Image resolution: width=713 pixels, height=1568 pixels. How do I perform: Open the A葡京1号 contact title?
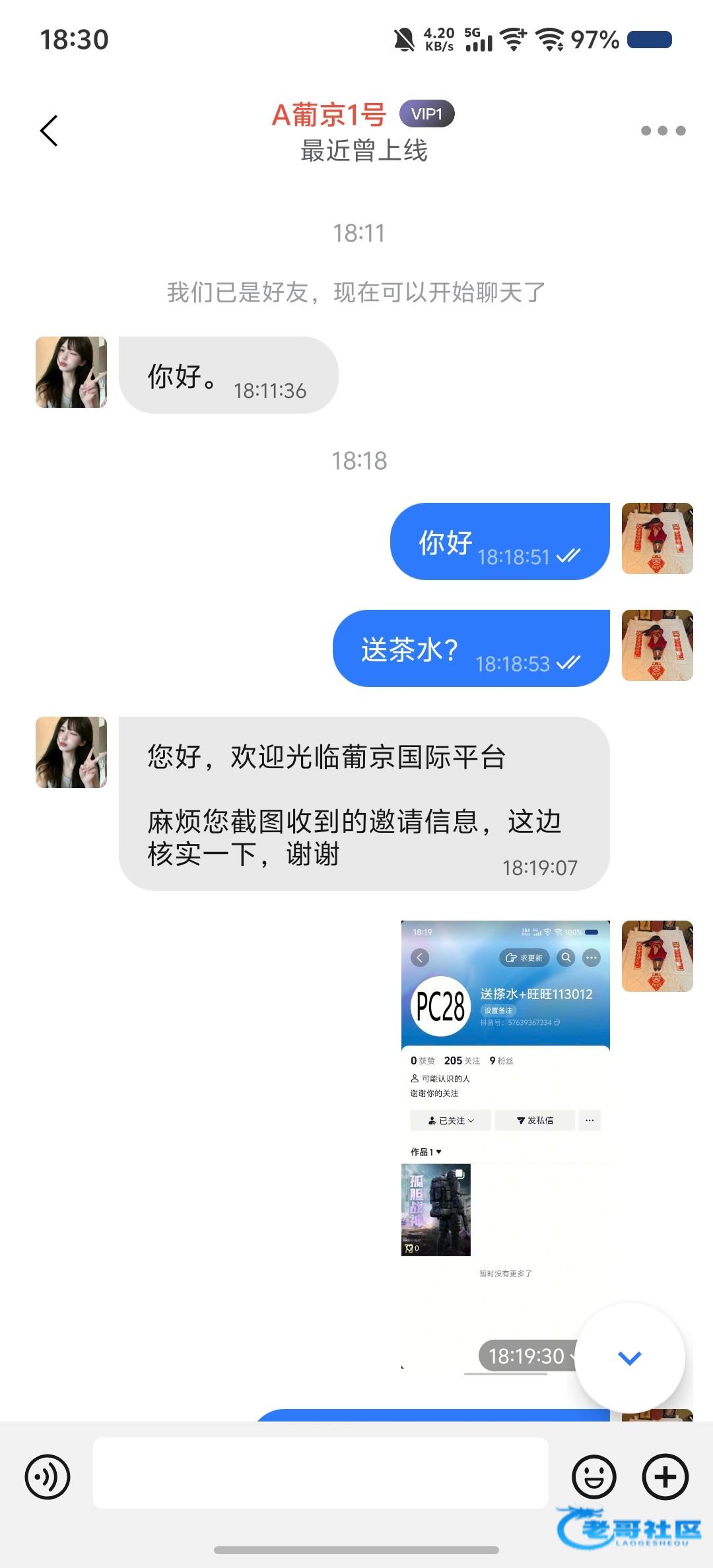pos(329,115)
